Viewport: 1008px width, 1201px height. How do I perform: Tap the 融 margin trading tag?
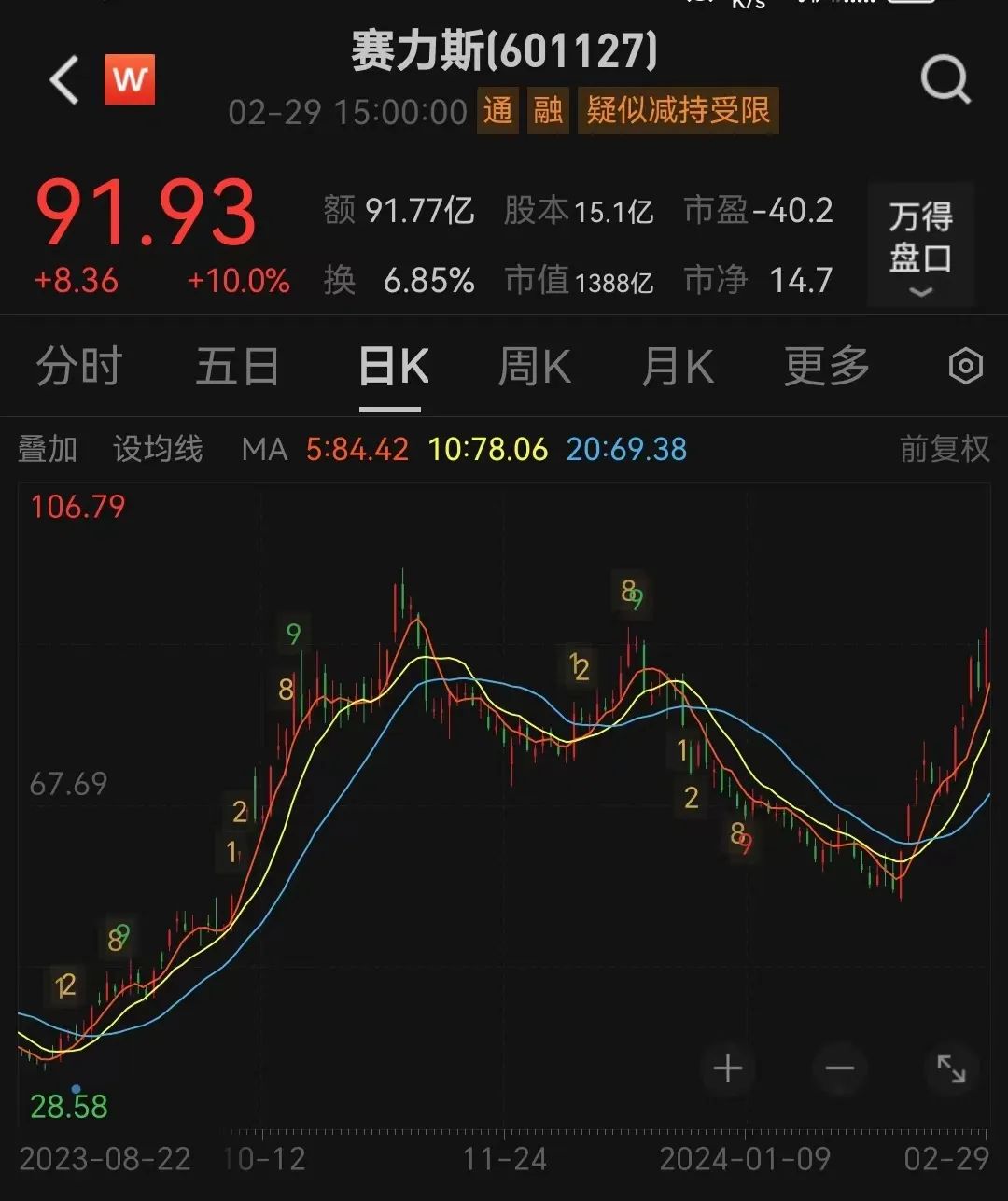548,111
